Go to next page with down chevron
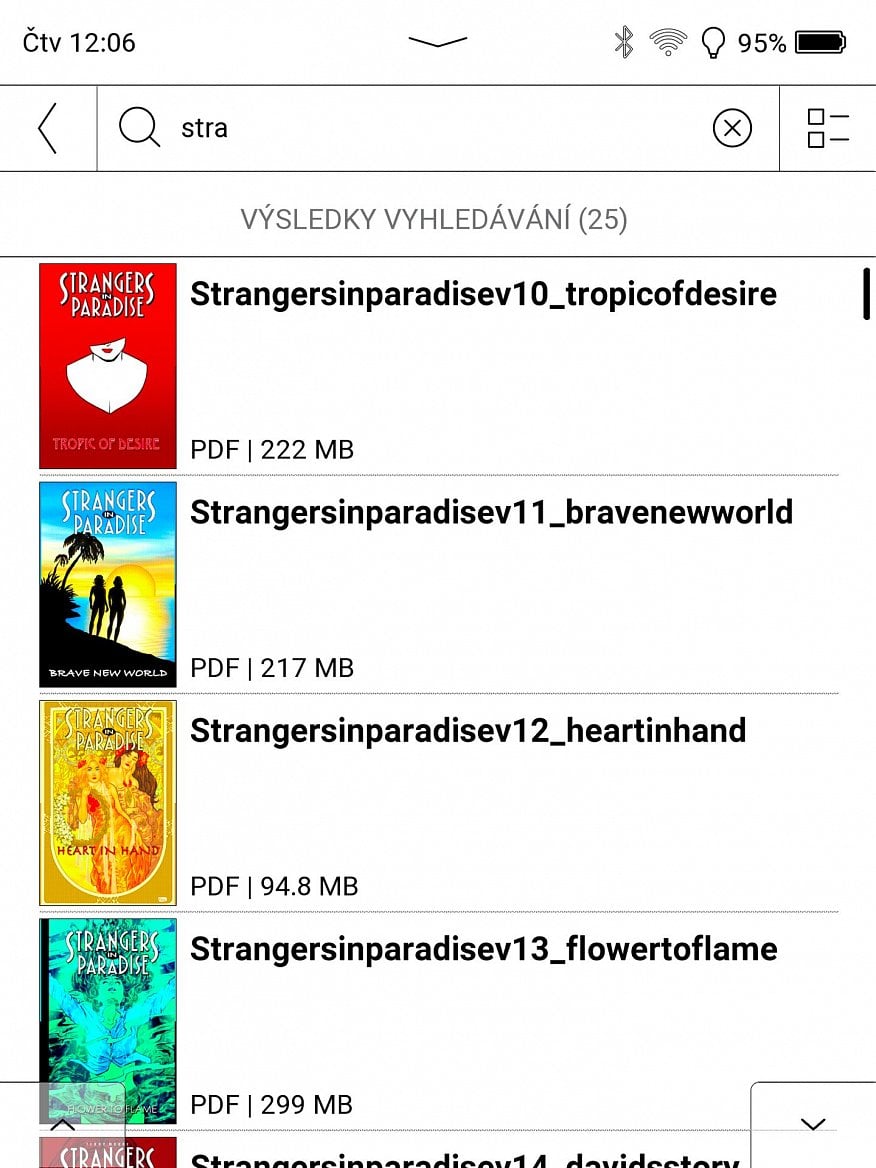The image size is (876, 1168). [813, 1124]
